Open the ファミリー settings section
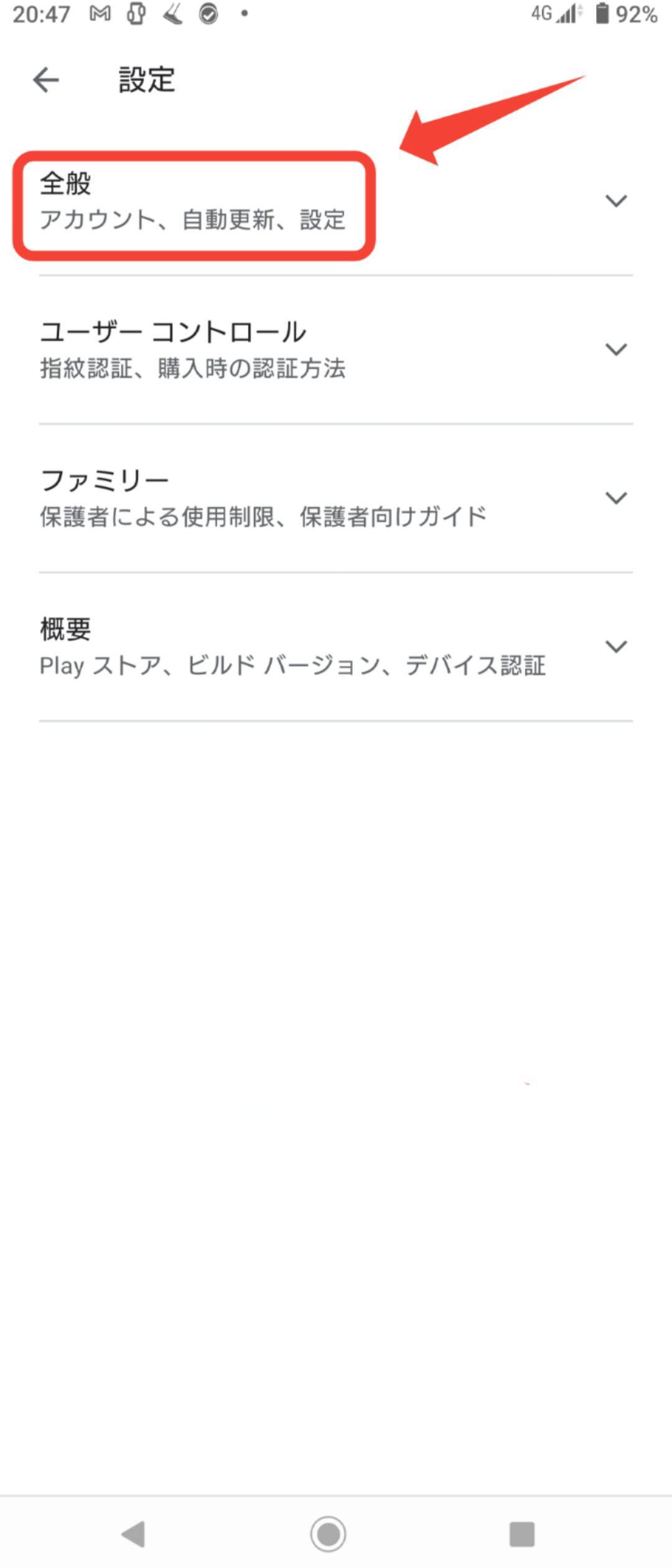This screenshot has width=672, height=1568. [336, 498]
